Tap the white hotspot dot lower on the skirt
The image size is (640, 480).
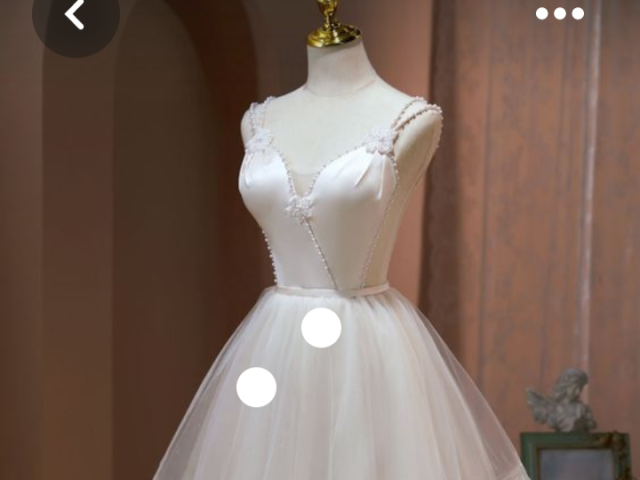tap(256, 387)
